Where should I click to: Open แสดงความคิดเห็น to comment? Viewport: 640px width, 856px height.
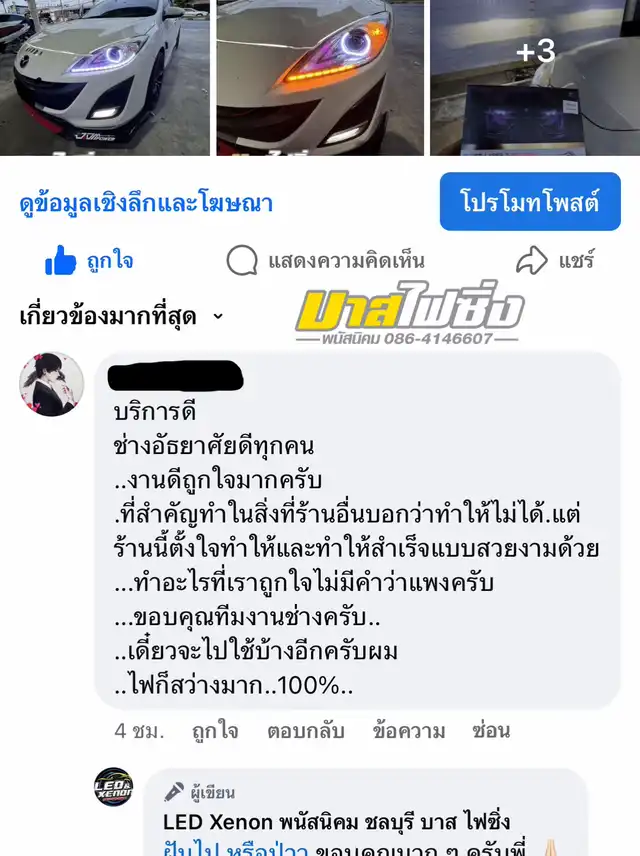point(326,262)
